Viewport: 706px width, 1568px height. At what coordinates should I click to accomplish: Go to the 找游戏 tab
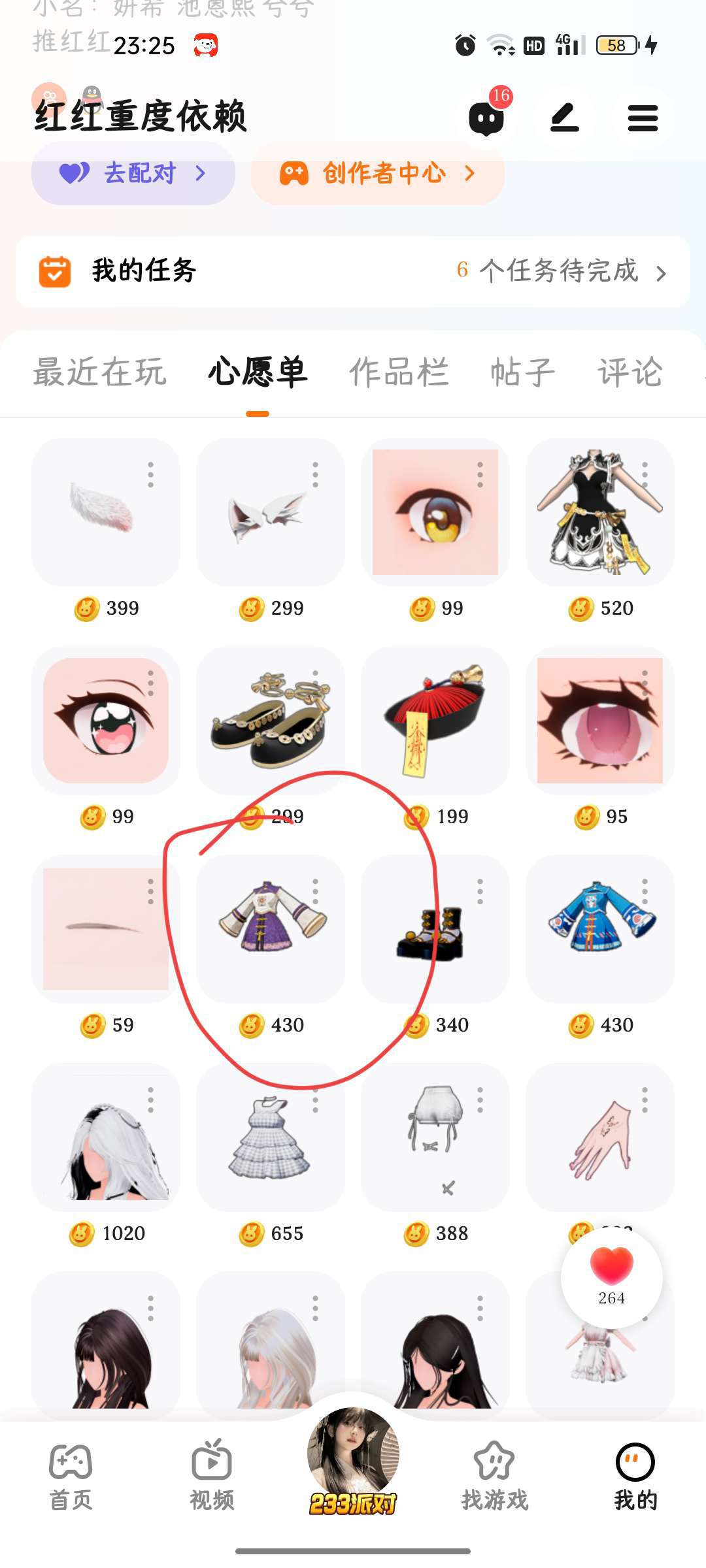pos(494,1478)
